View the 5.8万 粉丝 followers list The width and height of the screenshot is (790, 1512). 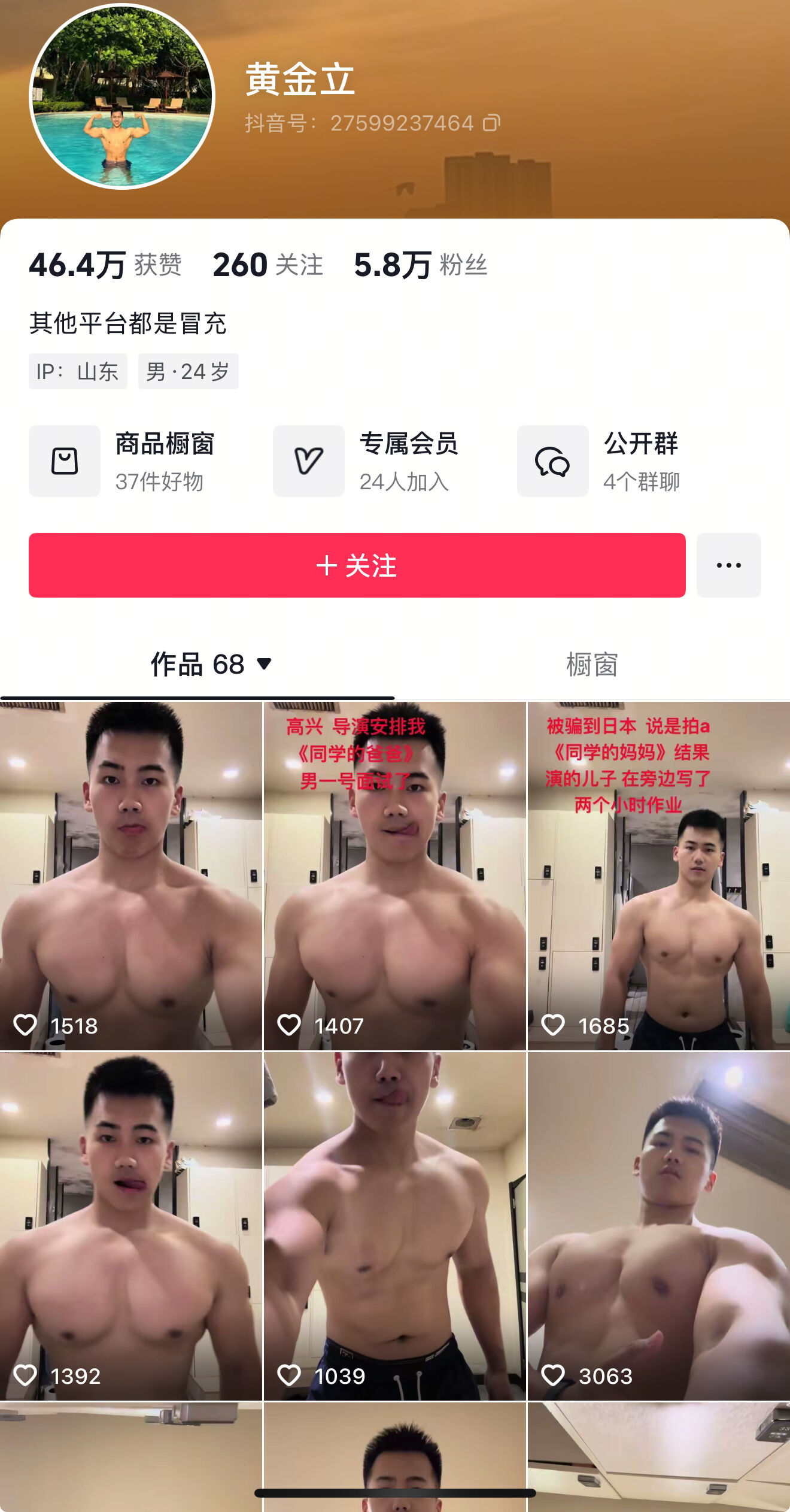(421, 265)
